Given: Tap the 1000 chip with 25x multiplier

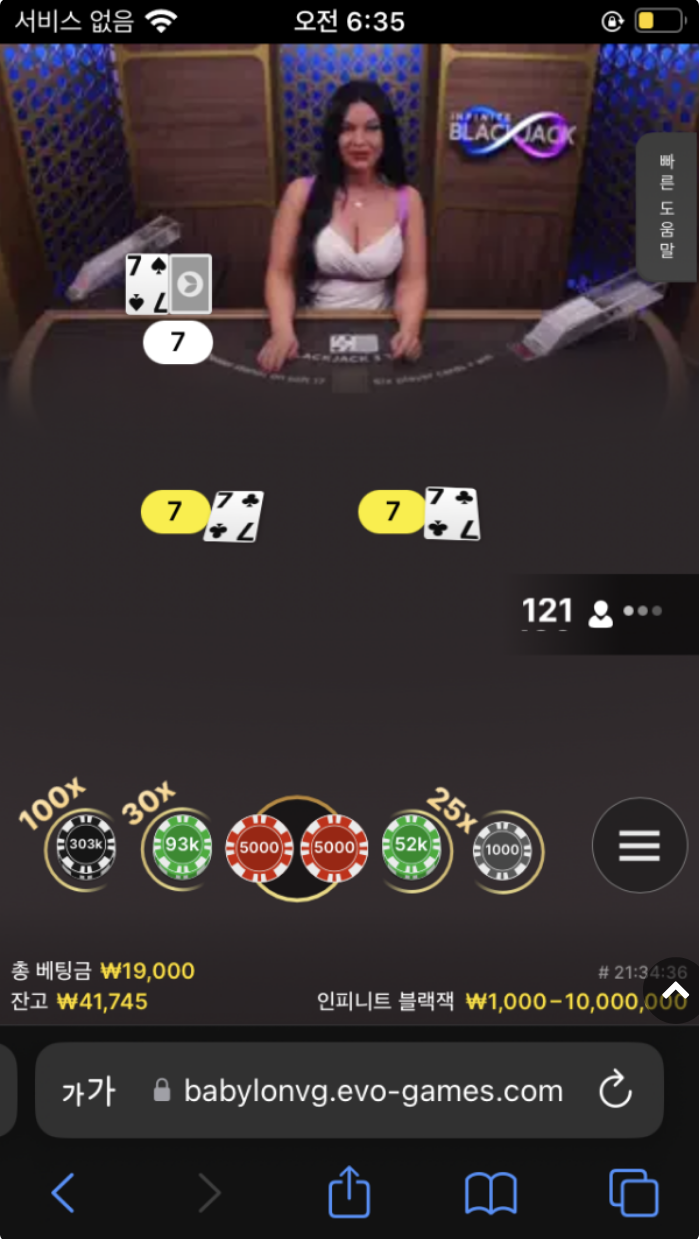Looking at the screenshot, I should pyautogui.click(x=503, y=849).
